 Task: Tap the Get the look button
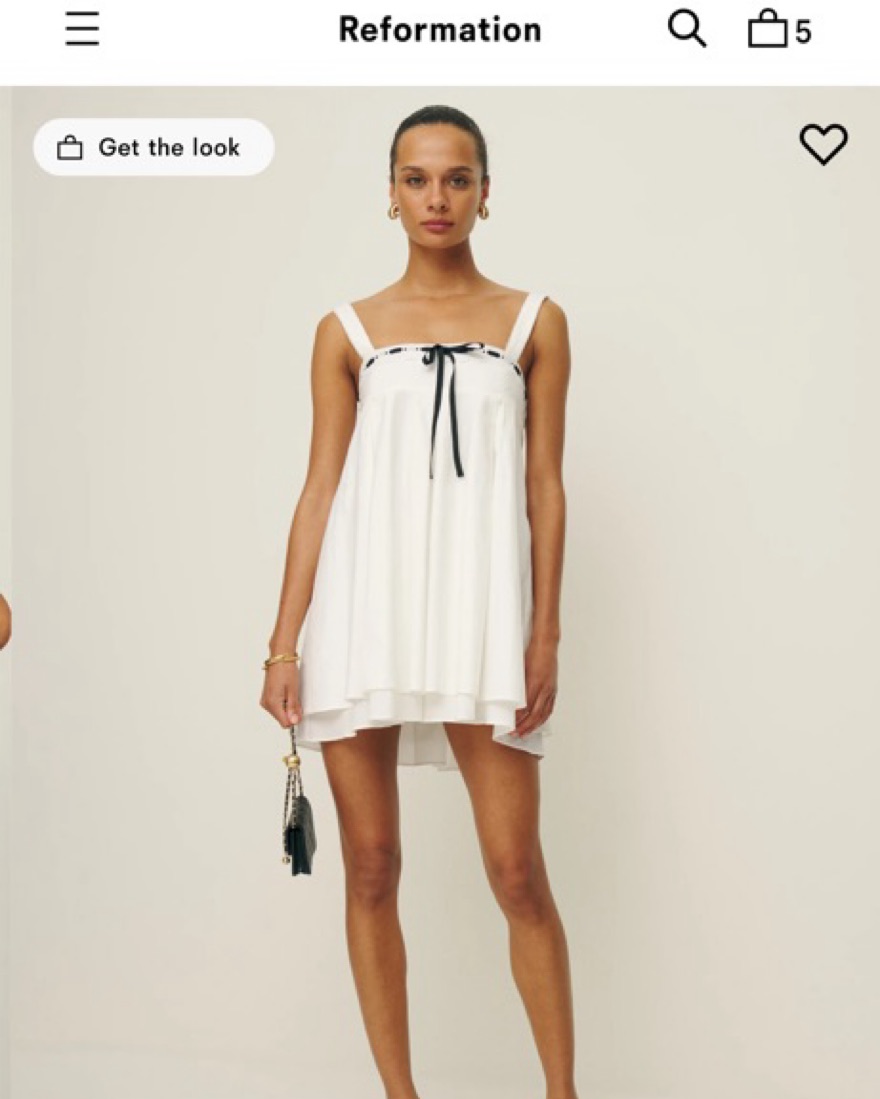pyautogui.click(x=153, y=148)
